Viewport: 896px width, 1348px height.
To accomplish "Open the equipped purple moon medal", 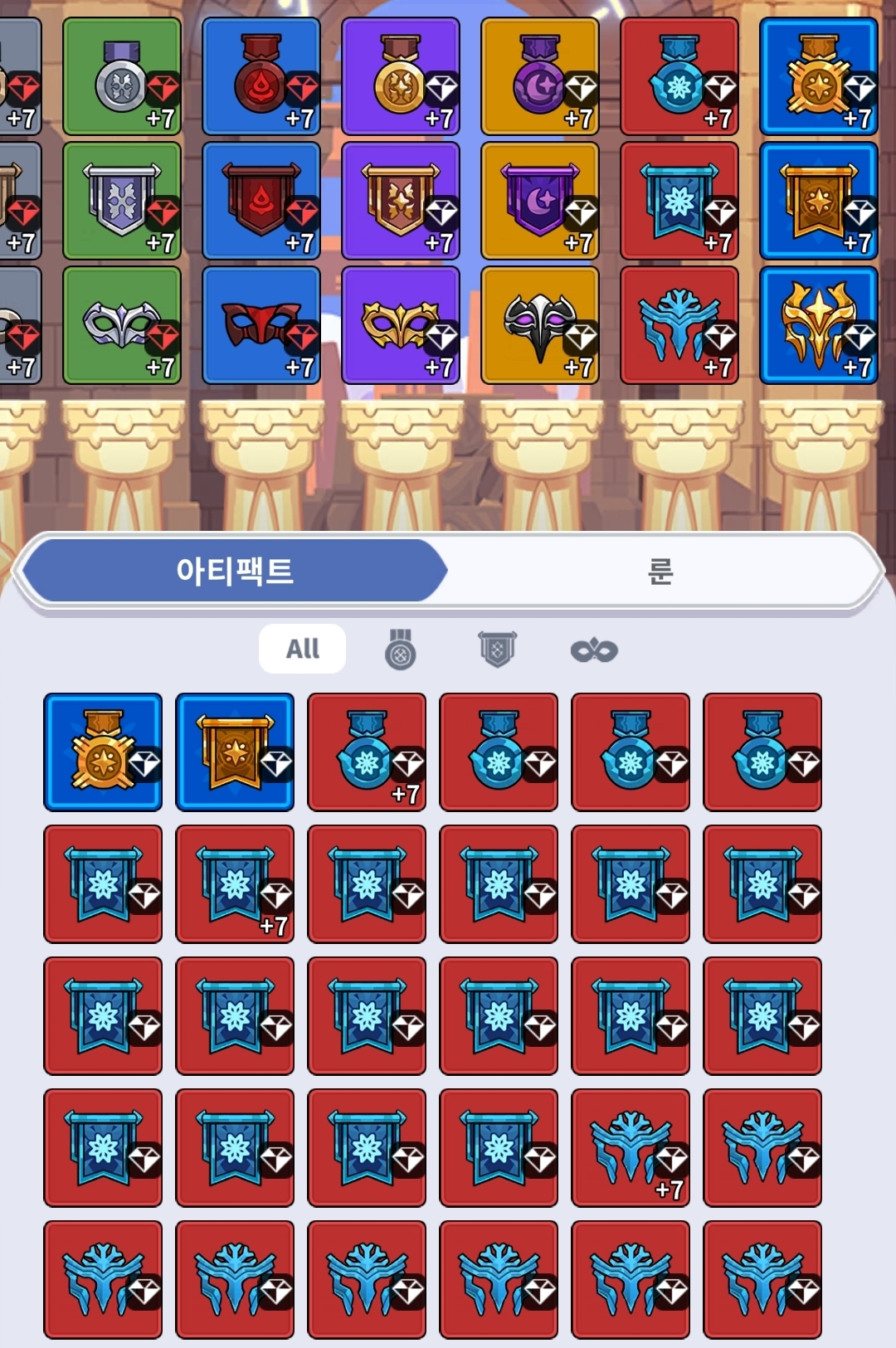I will tap(541, 77).
